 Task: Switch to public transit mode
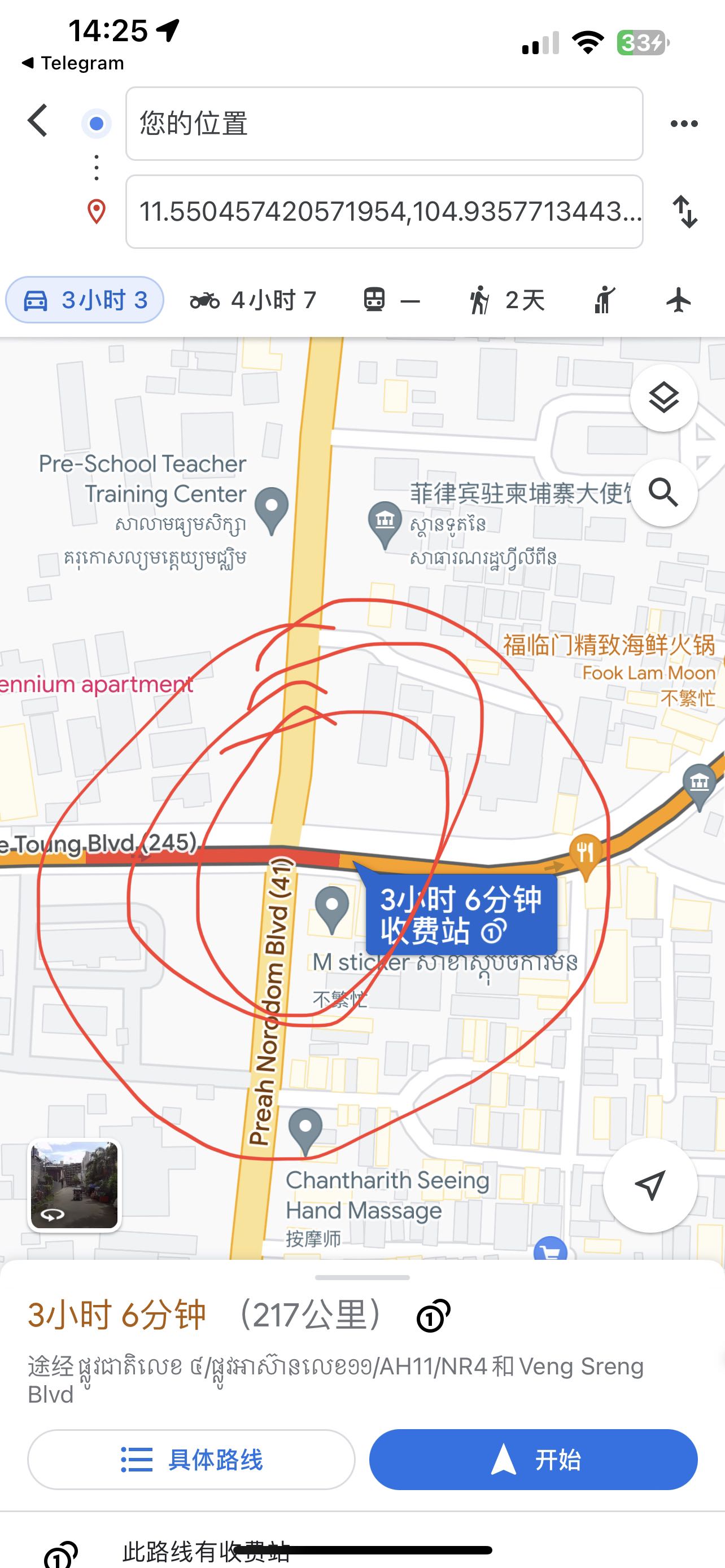[391, 300]
